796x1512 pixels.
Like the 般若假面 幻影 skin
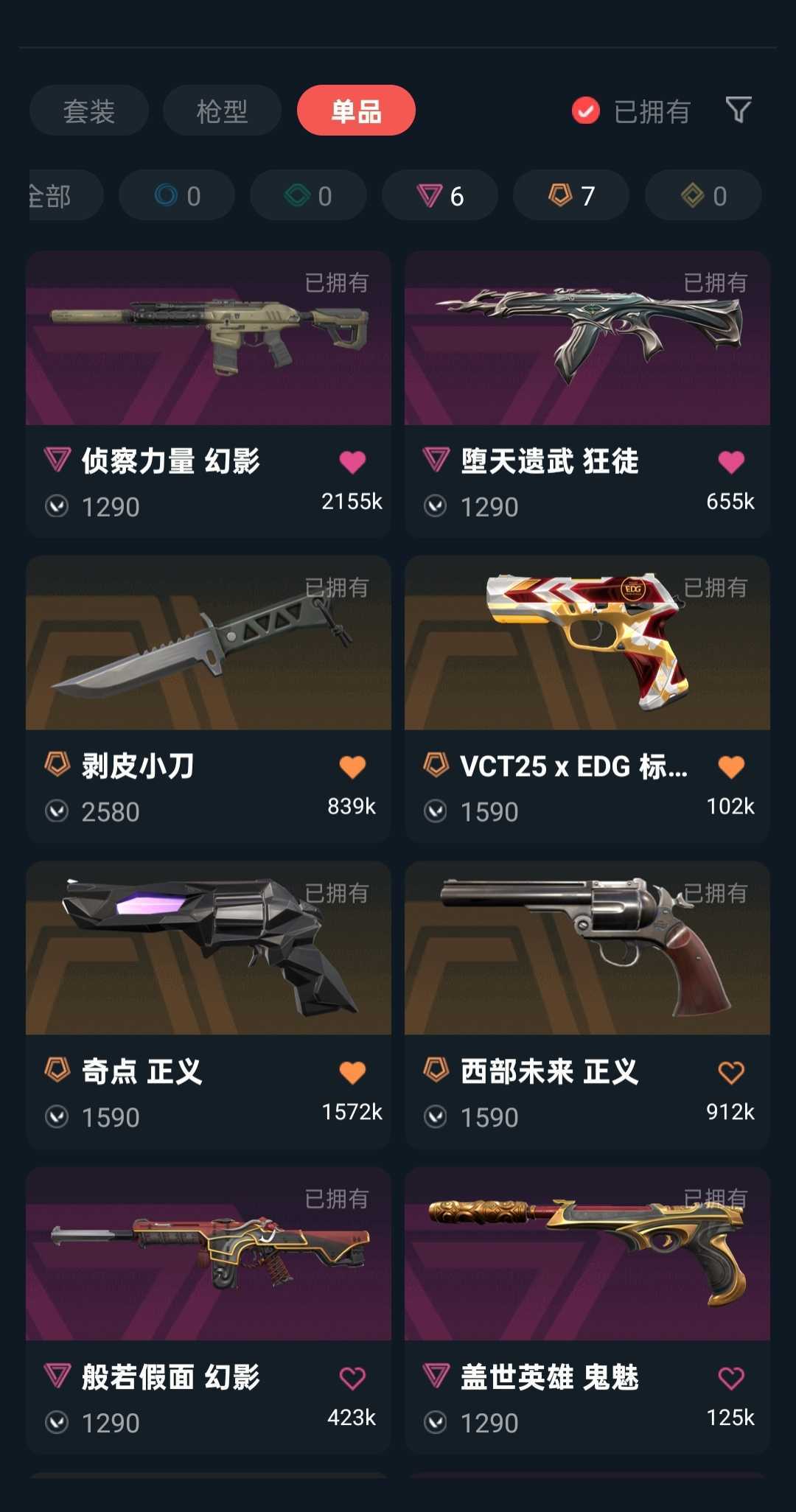click(x=352, y=1378)
